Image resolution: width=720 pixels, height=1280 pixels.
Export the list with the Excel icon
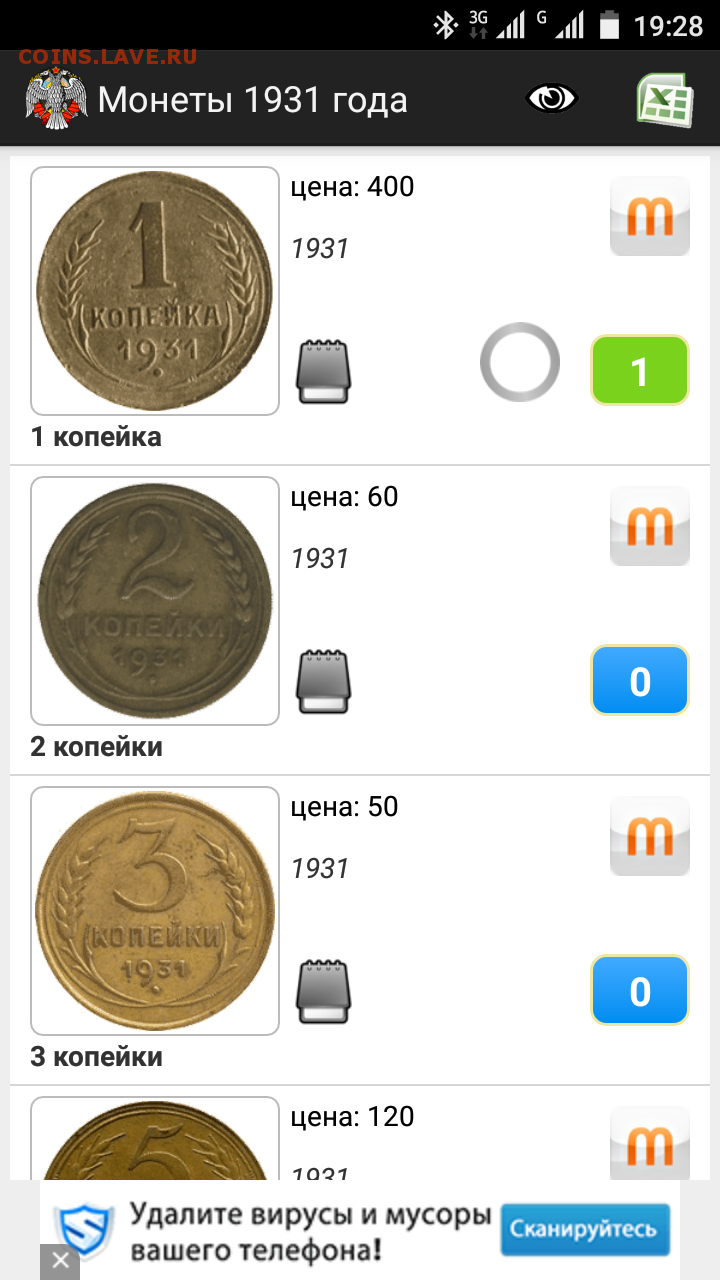click(x=665, y=98)
